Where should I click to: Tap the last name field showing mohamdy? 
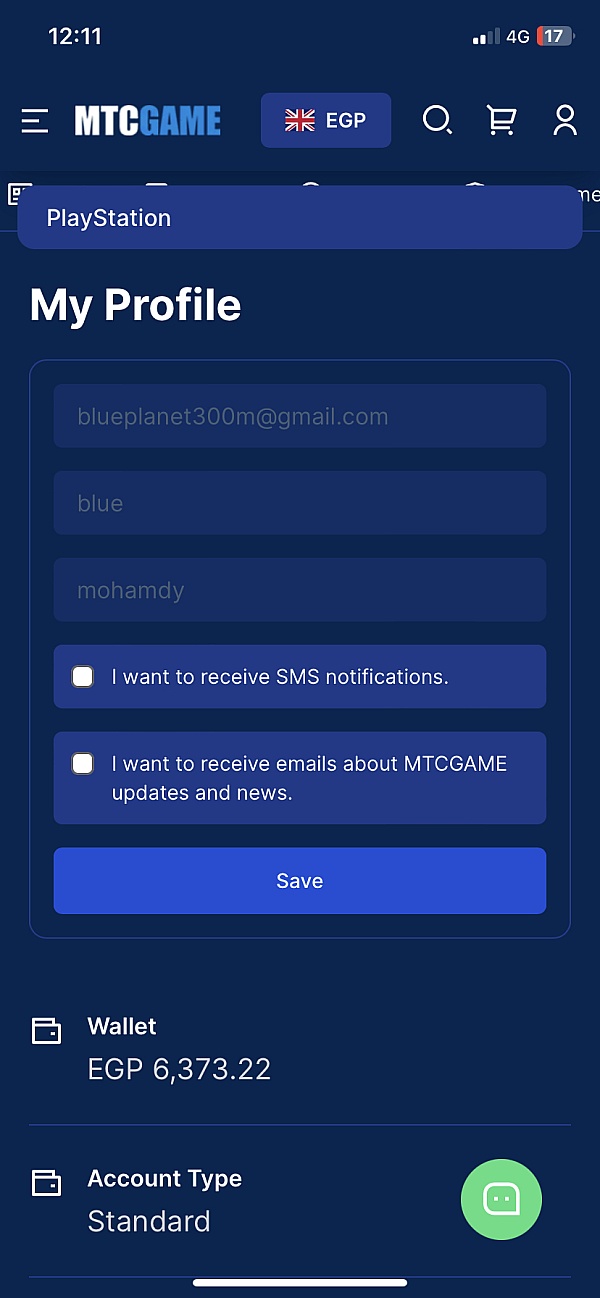pyautogui.click(x=300, y=590)
